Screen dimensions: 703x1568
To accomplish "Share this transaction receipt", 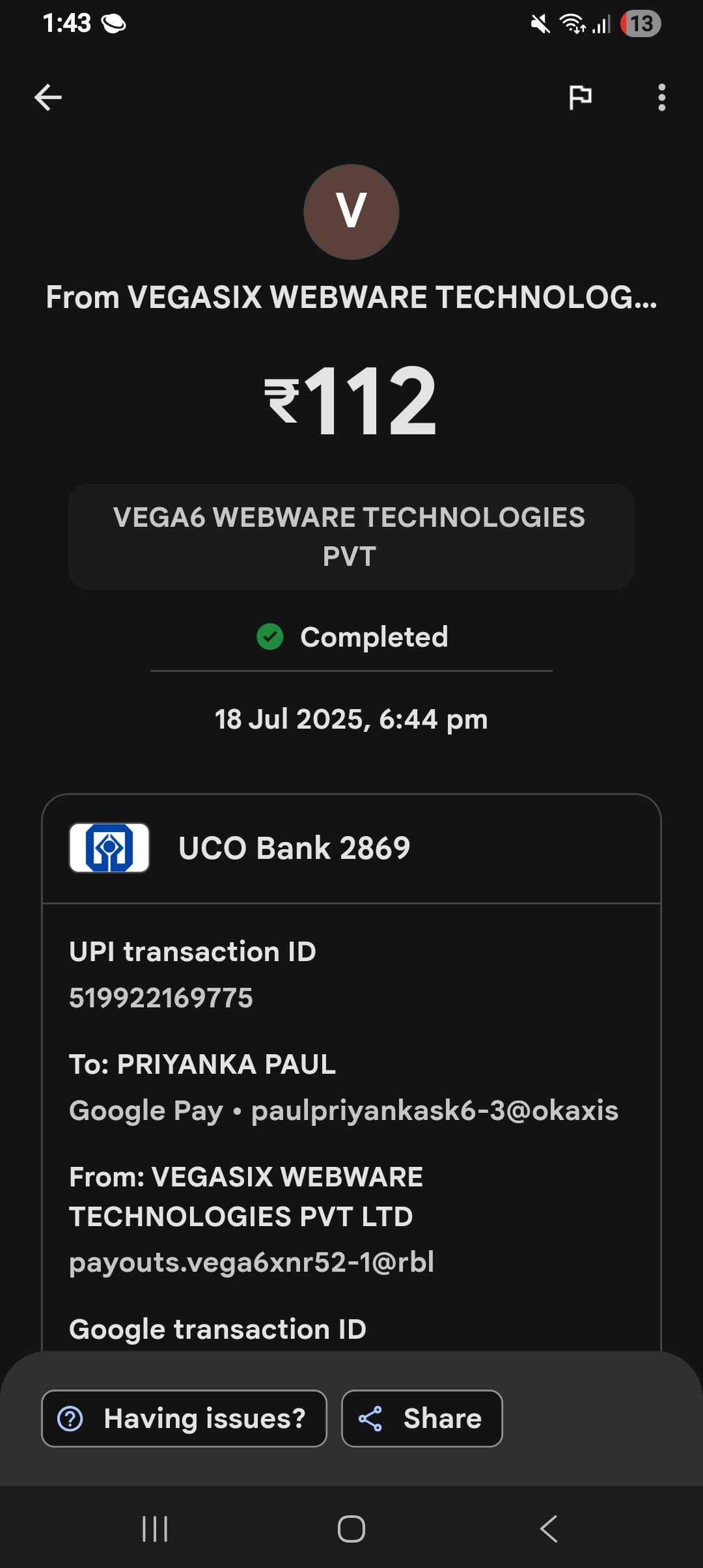I will click(422, 1418).
